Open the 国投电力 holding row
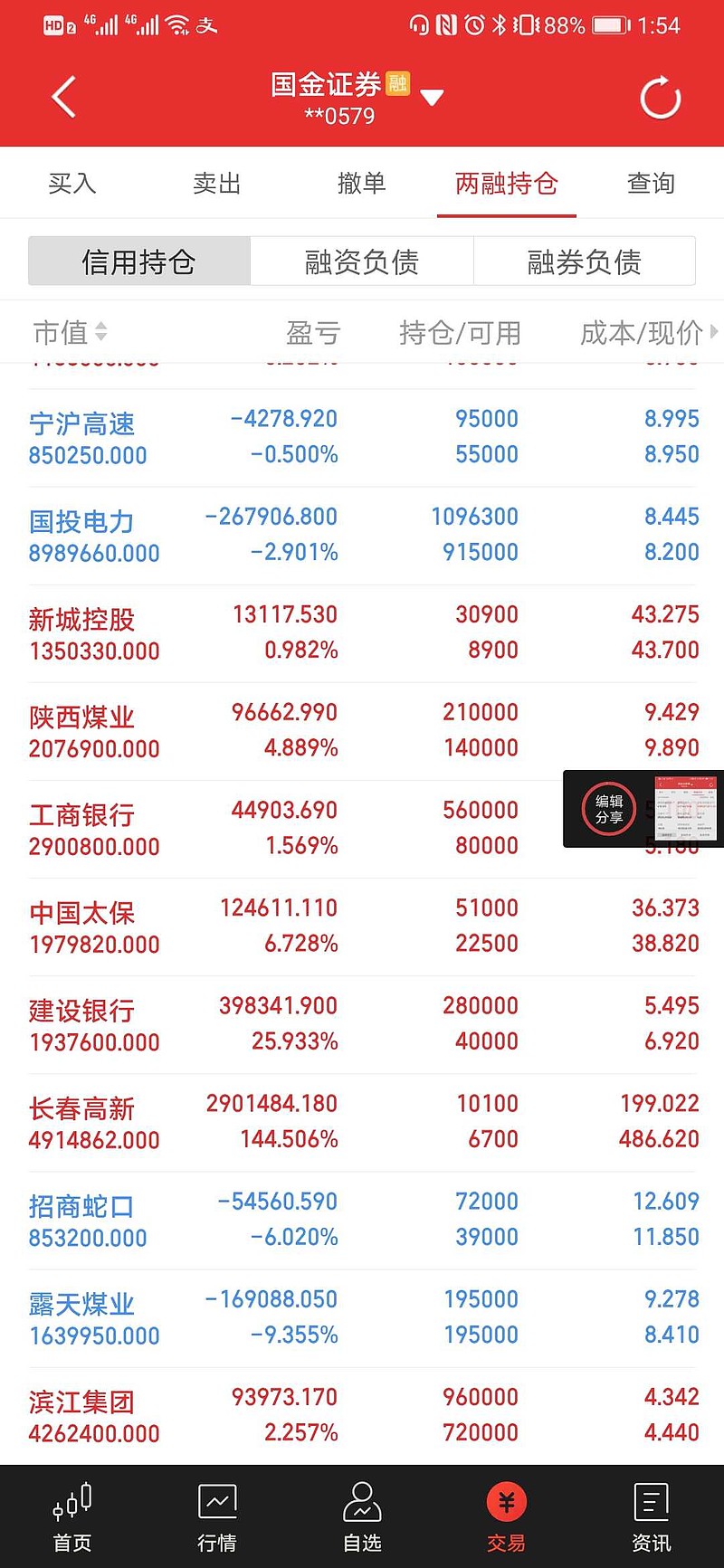724x1568 pixels. [362, 535]
